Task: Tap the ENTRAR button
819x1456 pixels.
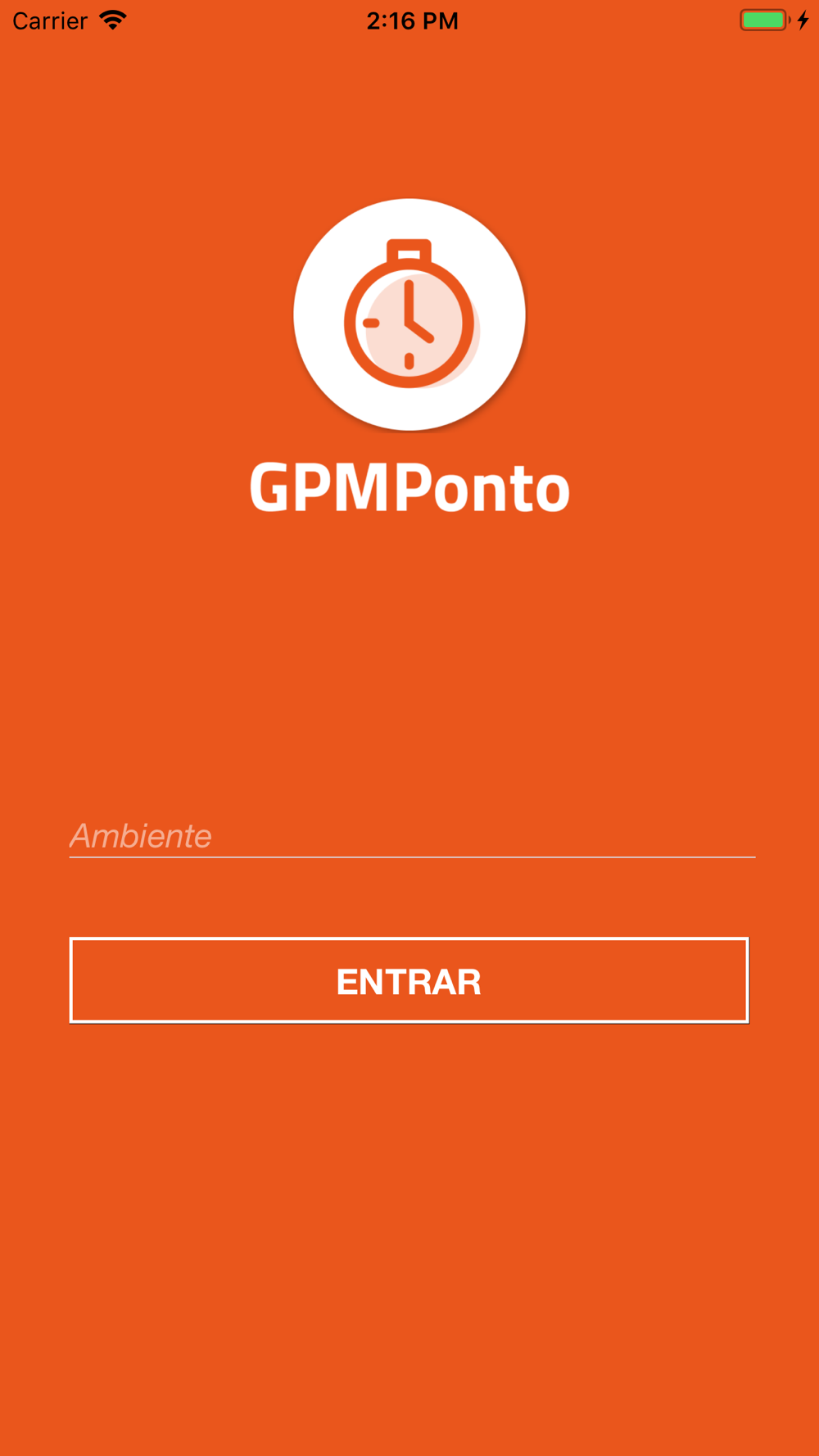Action: click(409, 980)
